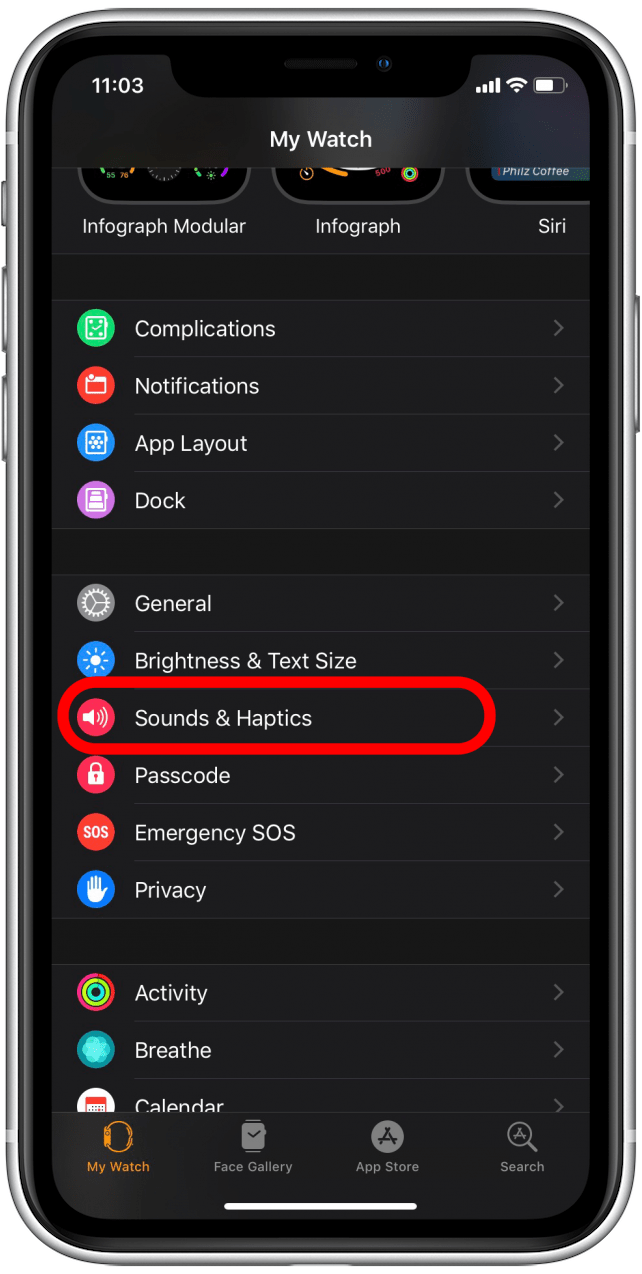Open Brightness & Text Size
642x1274 pixels.
click(320, 660)
